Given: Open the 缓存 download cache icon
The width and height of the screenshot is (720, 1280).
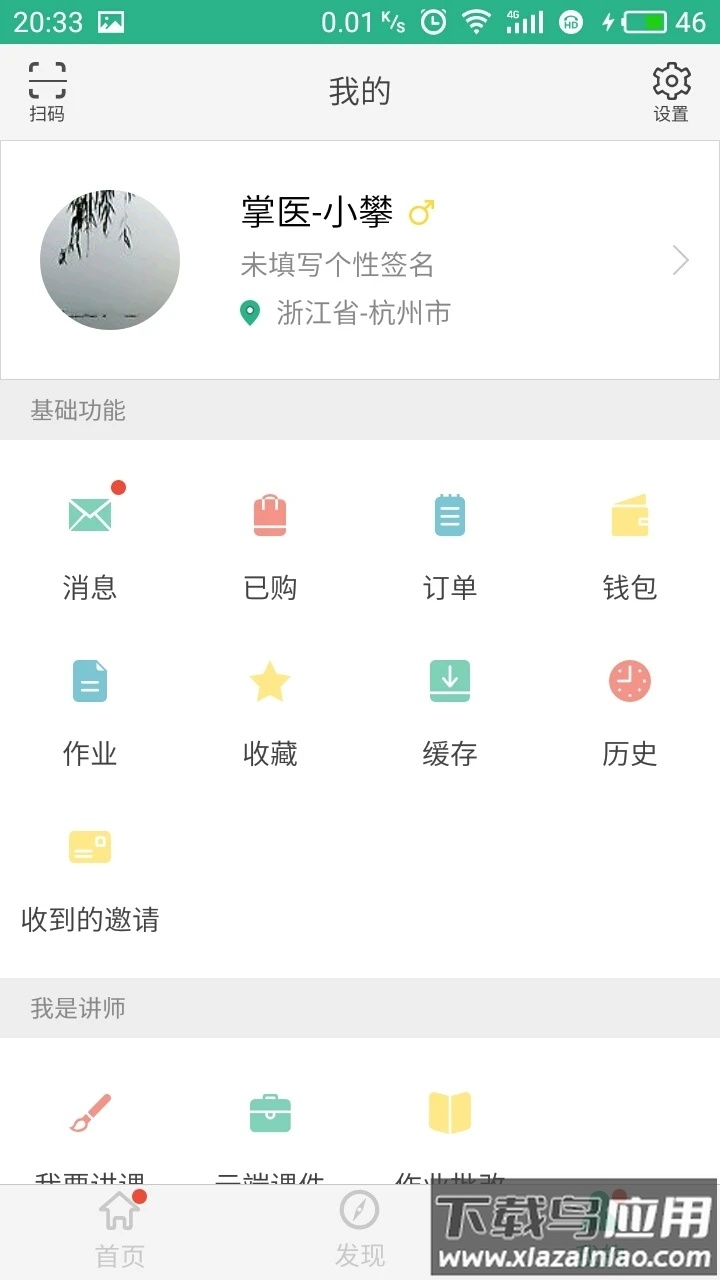Looking at the screenshot, I should click(x=449, y=706).
